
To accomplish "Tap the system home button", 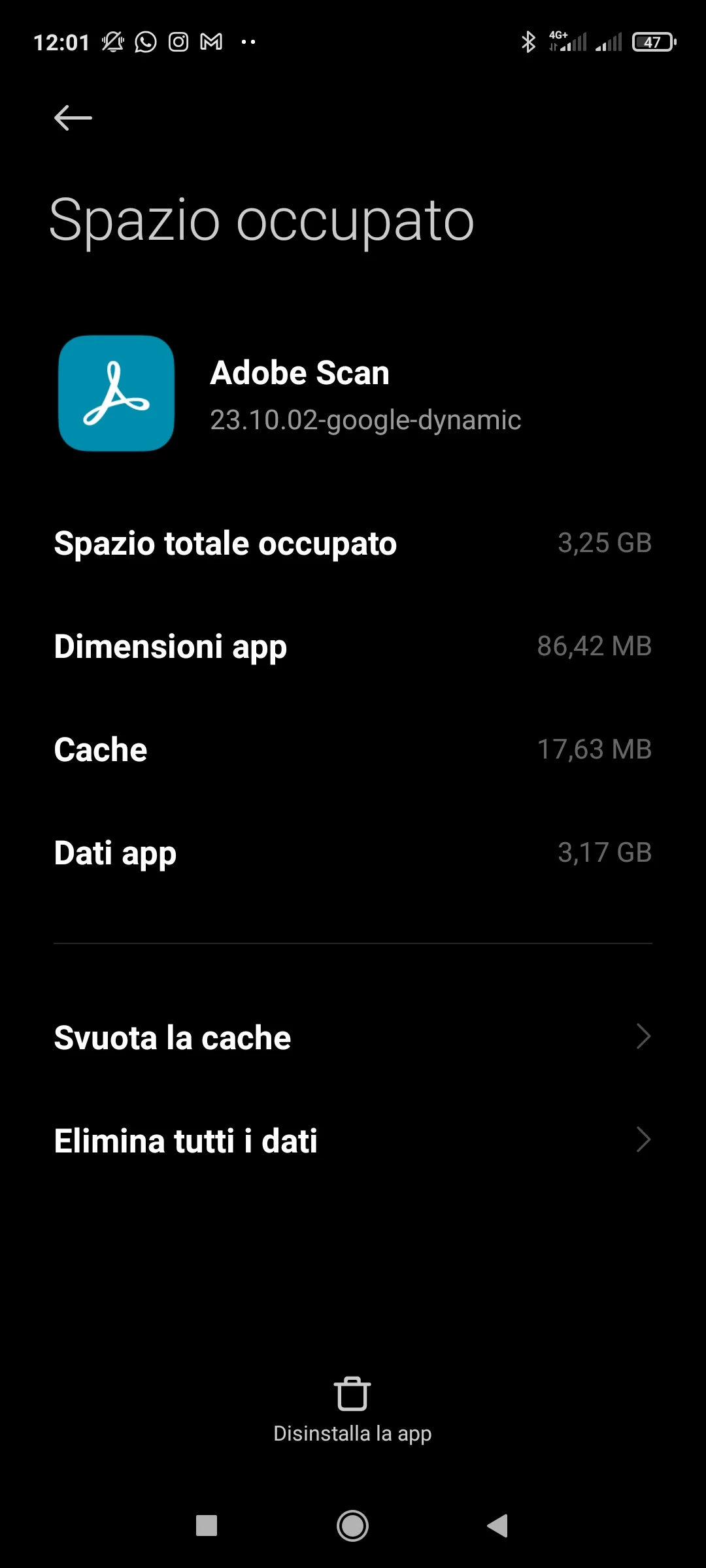I will click(x=352, y=1526).
